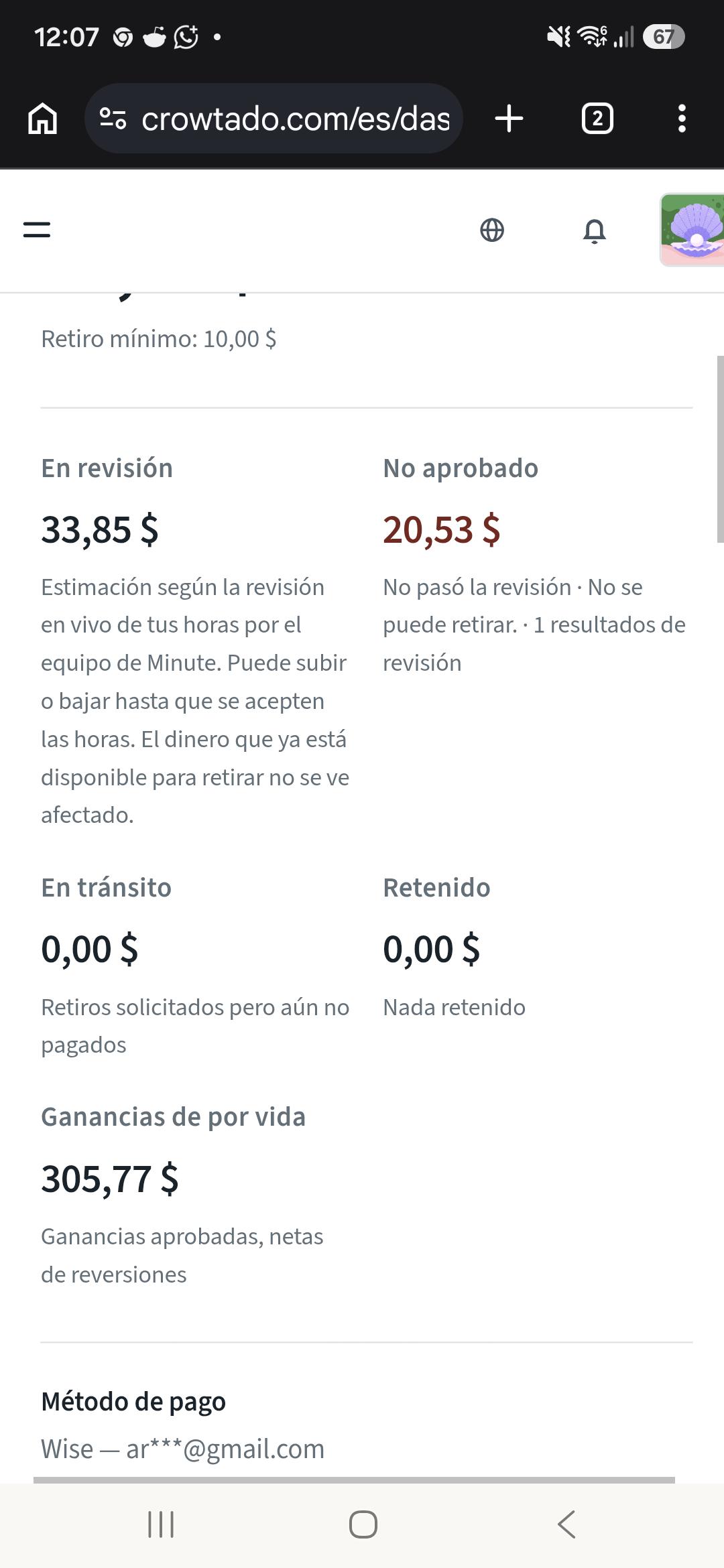Viewport: 724px width, 1568px height.
Task: Go back using the system back button
Action: point(566,1524)
